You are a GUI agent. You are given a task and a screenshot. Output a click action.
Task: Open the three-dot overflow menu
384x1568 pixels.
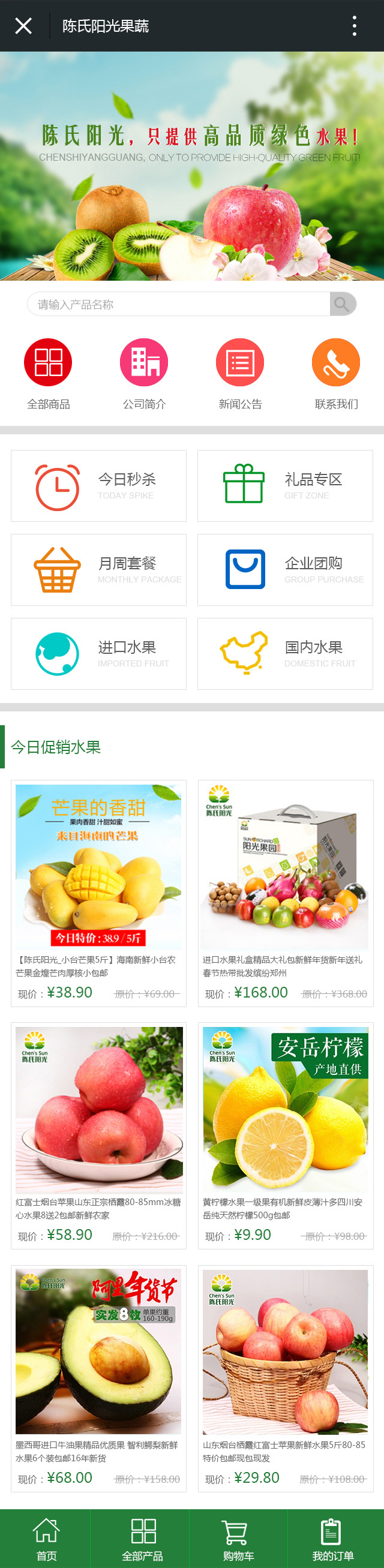(354, 26)
